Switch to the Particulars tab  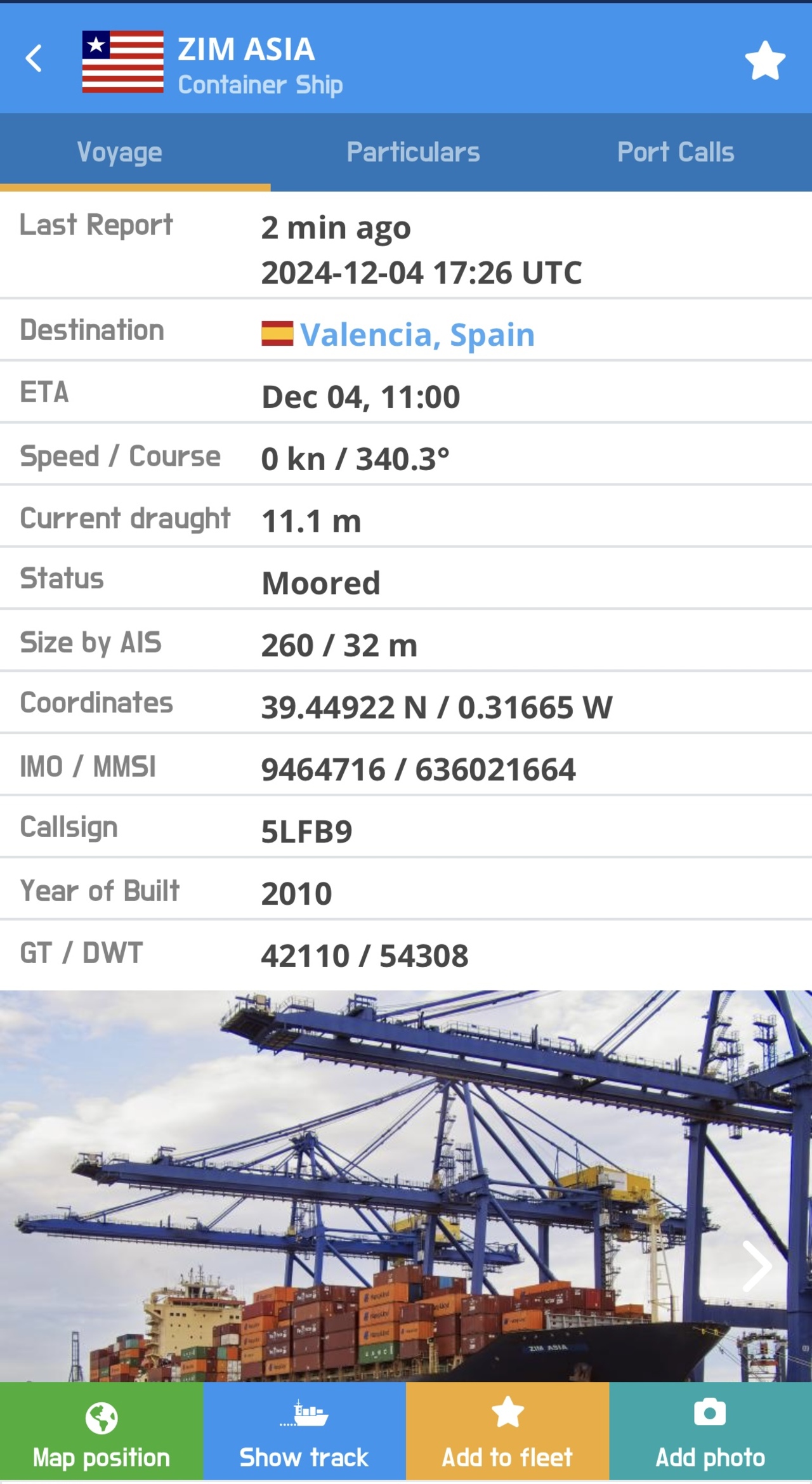click(x=413, y=152)
